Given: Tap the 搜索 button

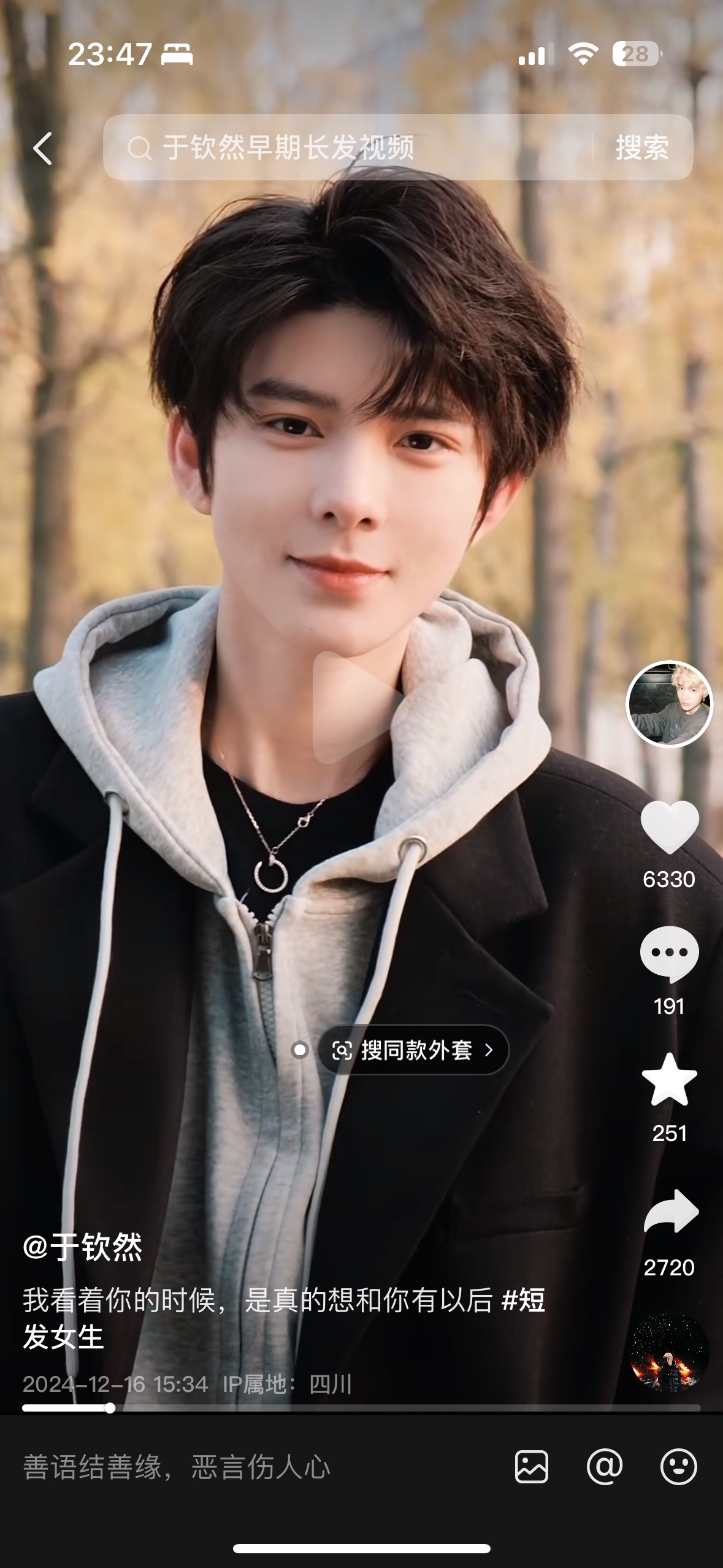Looking at the screenshot, I should point(641,148).
